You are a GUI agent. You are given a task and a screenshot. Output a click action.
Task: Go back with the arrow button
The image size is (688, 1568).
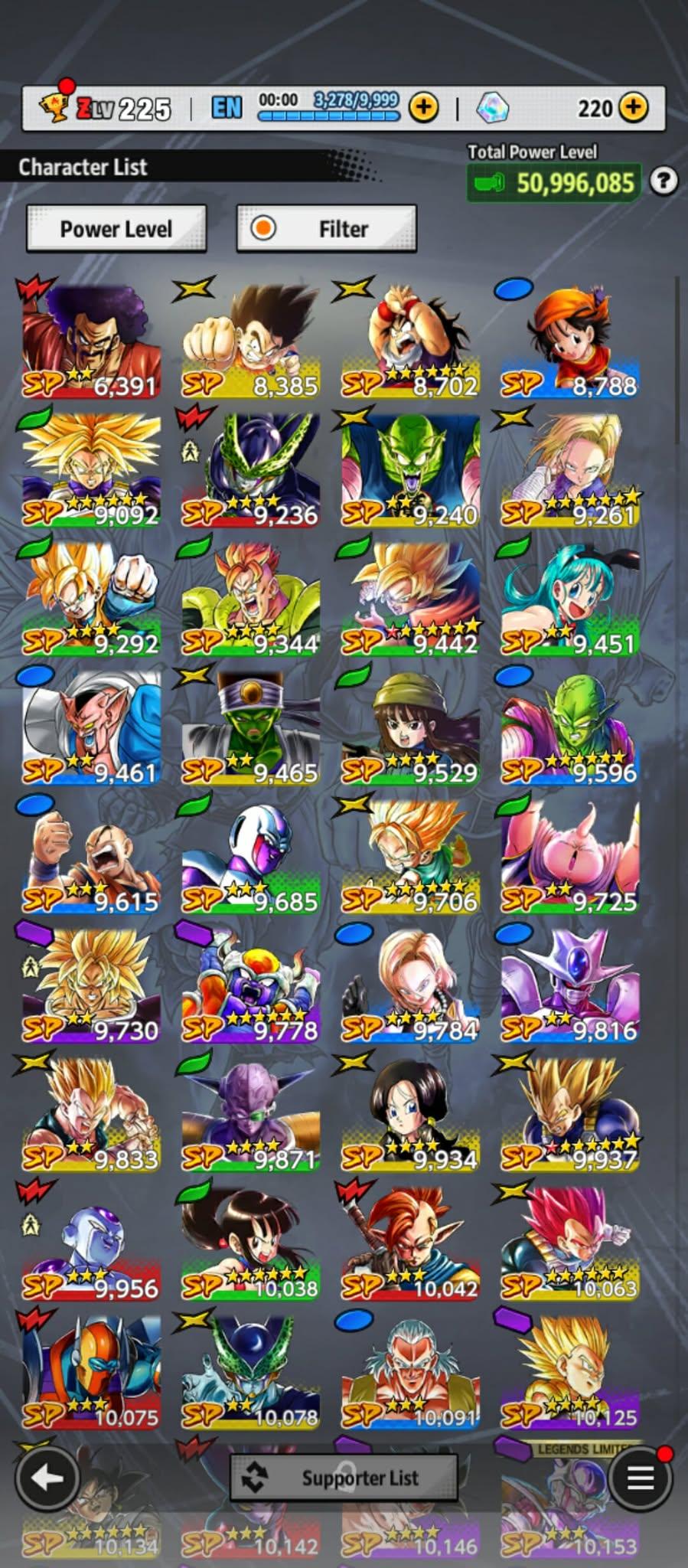tap(47, 1478)
